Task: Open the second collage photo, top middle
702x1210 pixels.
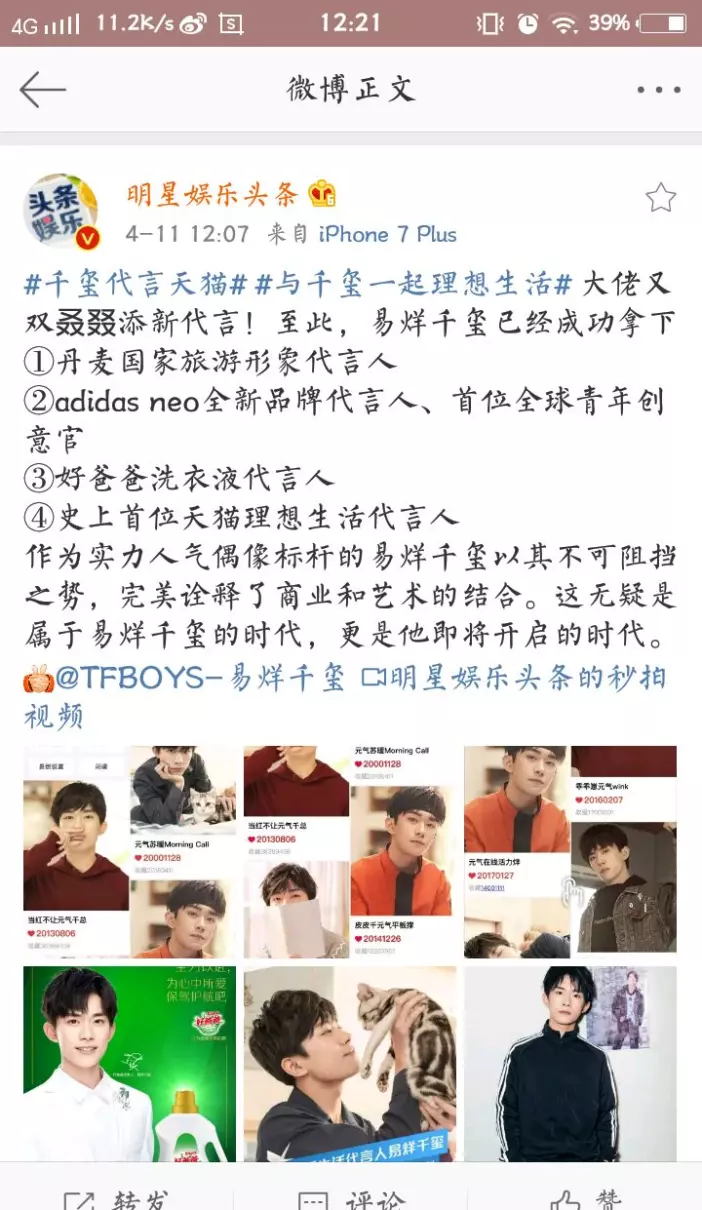Action: [351, 852]
